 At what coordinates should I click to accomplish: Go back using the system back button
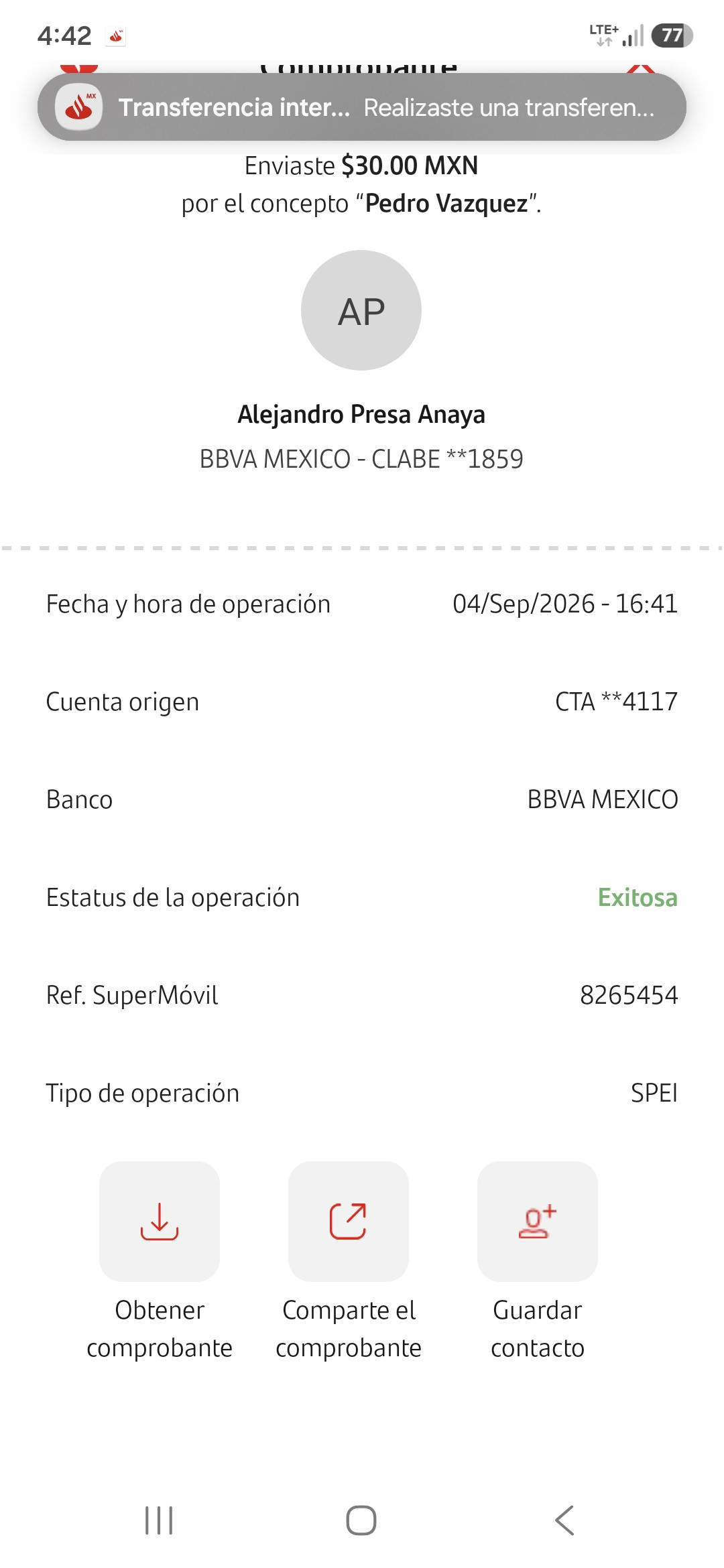564,1520
